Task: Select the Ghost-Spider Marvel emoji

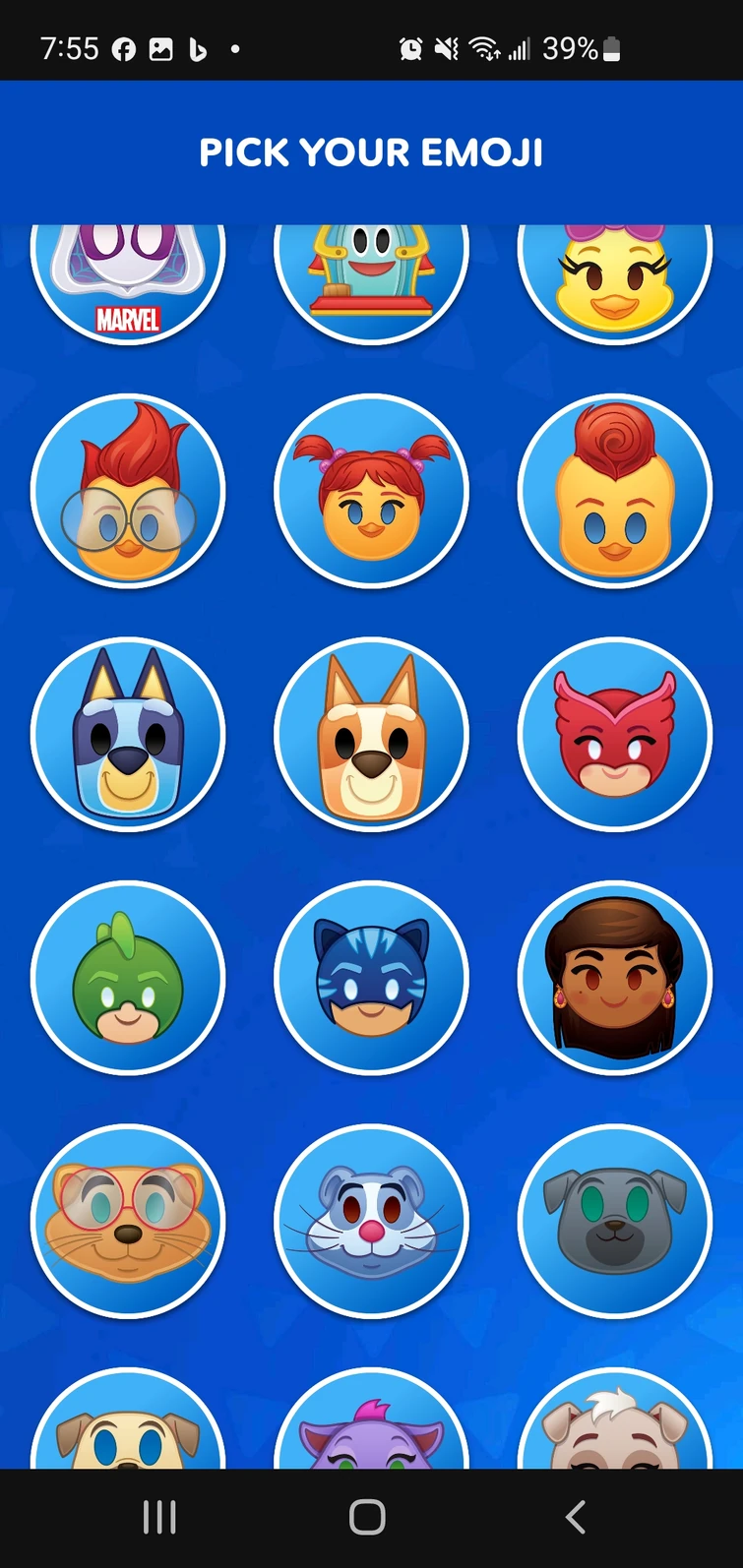Action: pyautogui.click(x=129, y=275)
